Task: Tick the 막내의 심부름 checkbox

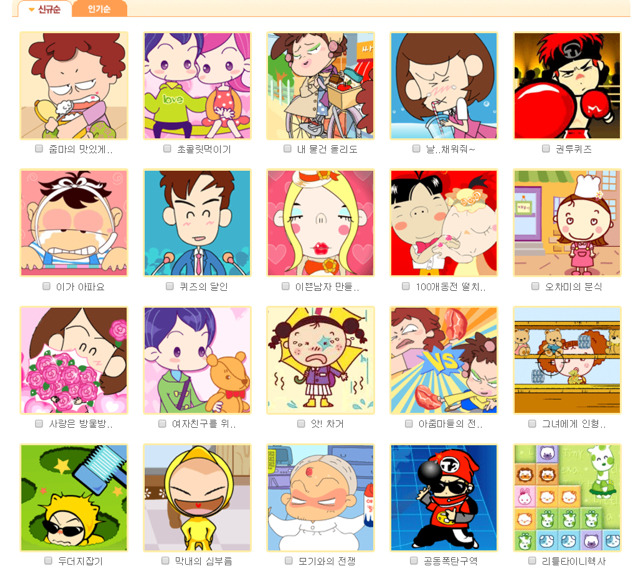Action: [x=165, y=561]
